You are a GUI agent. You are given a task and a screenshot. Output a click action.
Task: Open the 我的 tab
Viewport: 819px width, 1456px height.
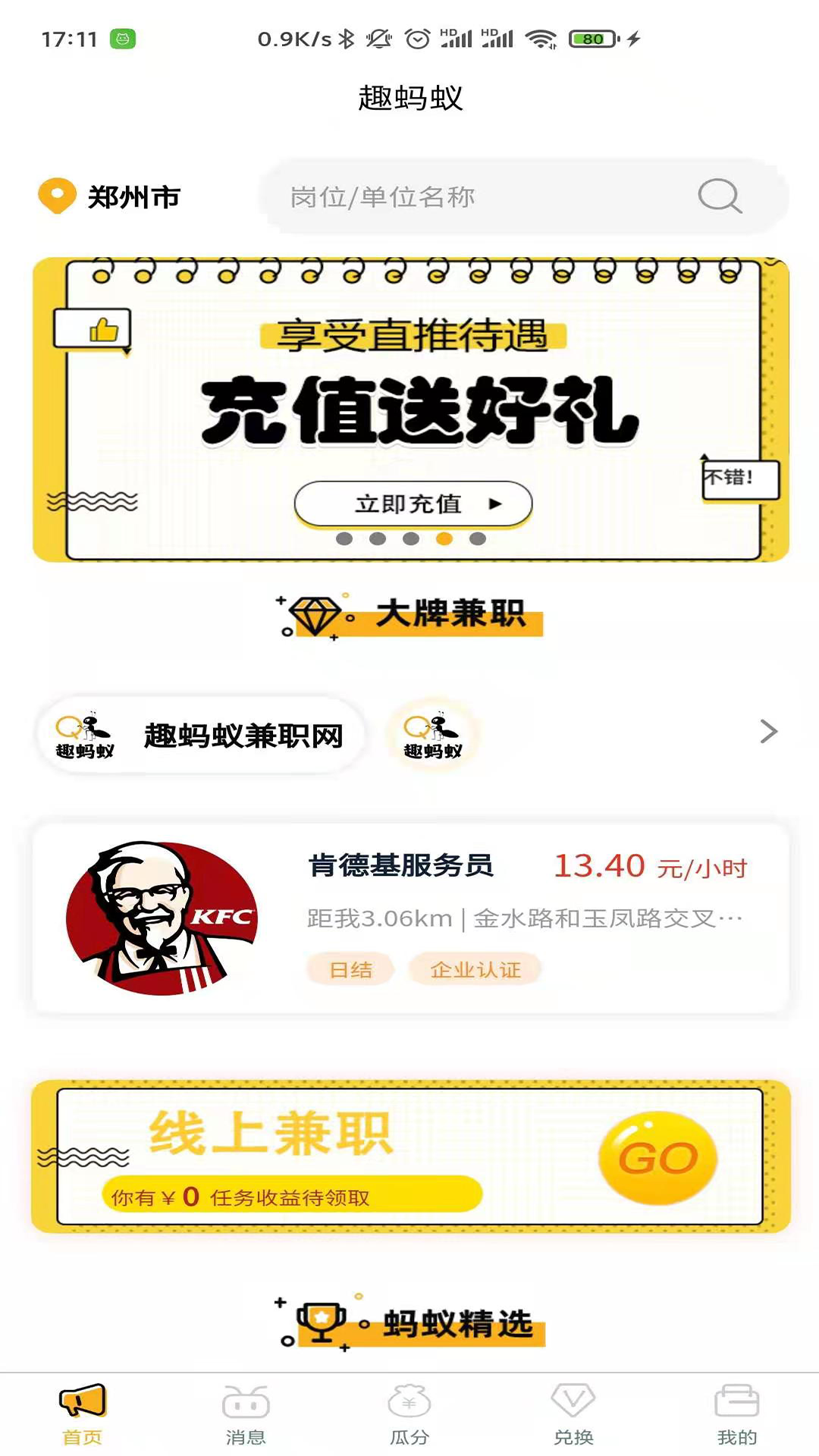click(x=736, y=1414)
